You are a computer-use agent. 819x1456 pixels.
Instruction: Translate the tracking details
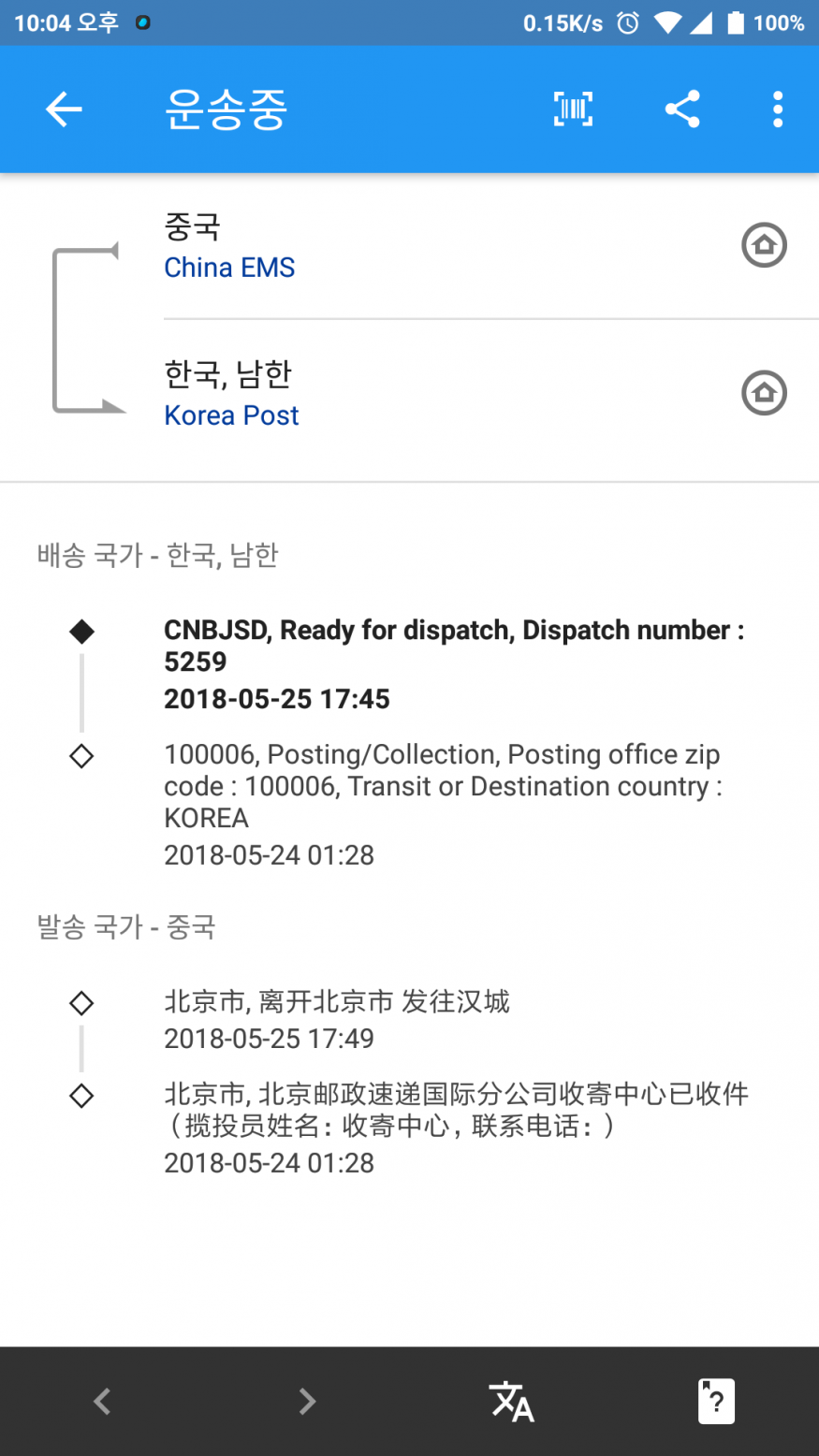coord(511,1401)
